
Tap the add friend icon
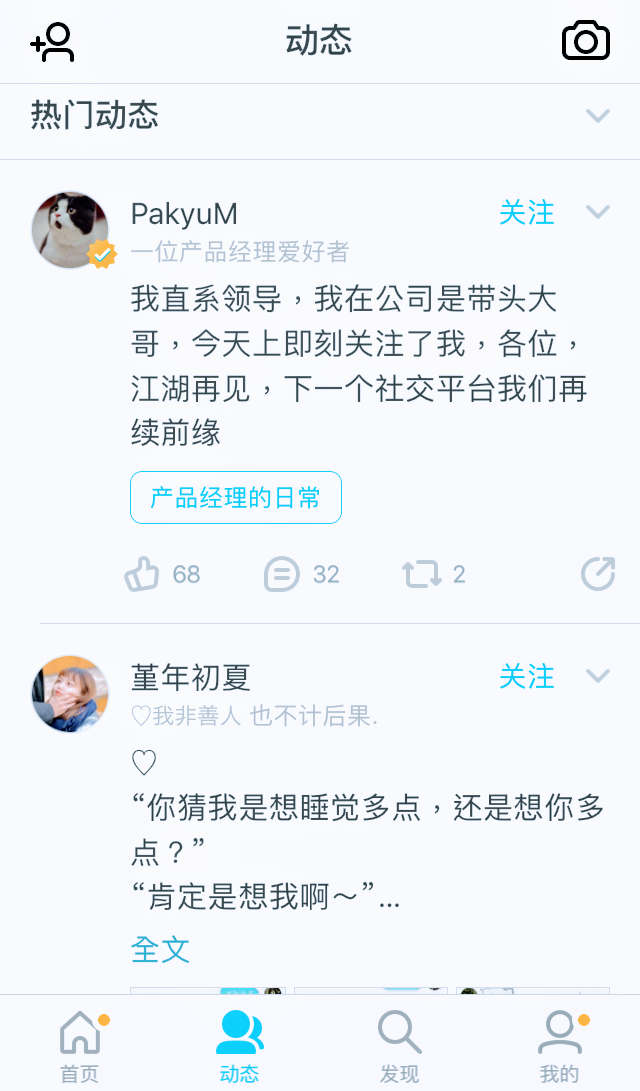(53, 42)
